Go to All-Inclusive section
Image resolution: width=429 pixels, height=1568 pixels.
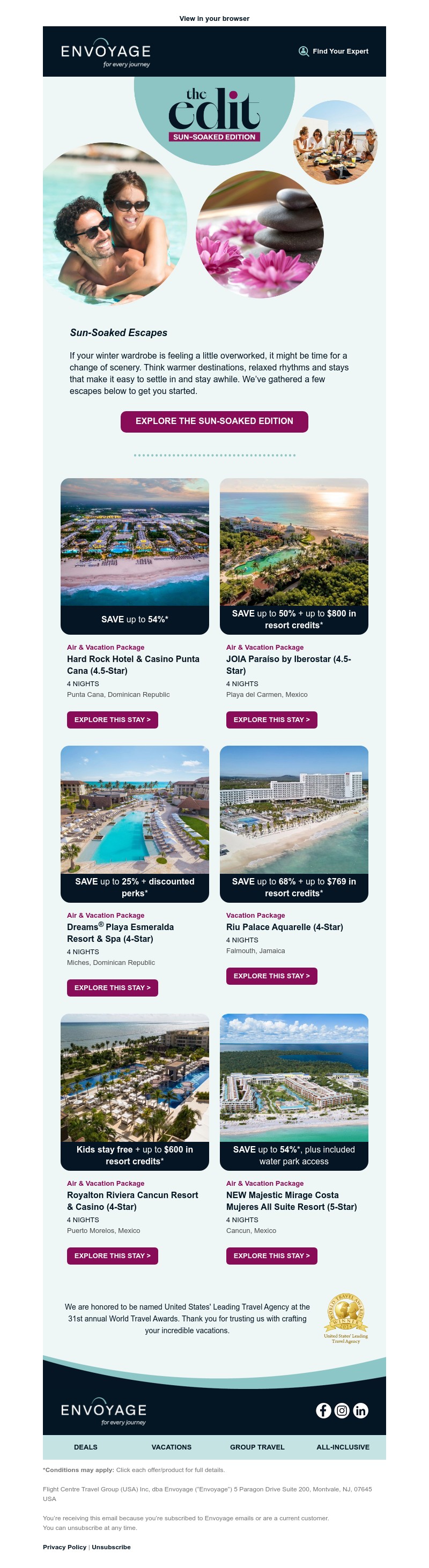pyautogui.click(x=343, y=1447)
